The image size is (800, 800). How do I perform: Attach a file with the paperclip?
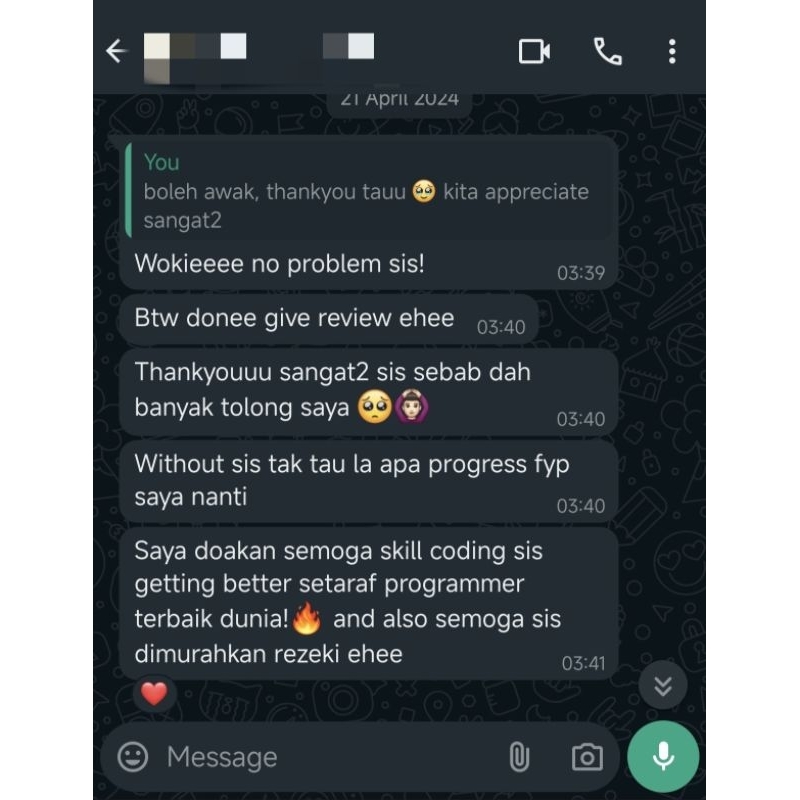point(519,757)
